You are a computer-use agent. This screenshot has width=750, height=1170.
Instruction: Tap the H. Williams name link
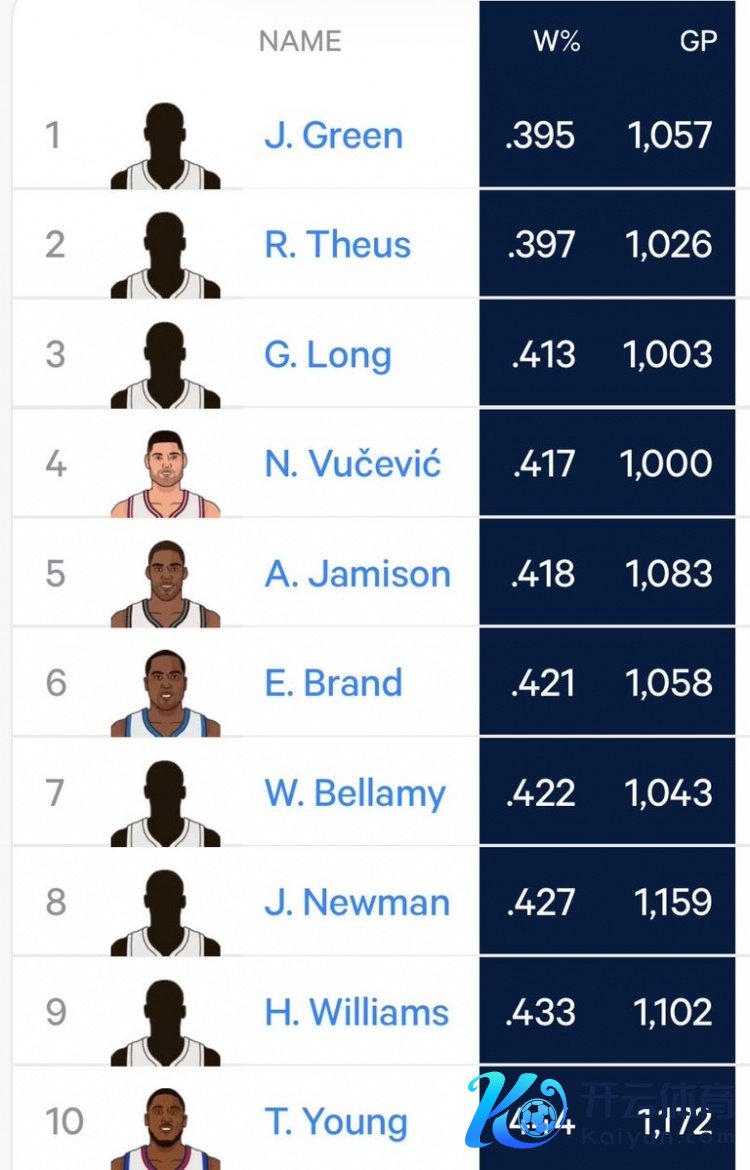(x=357, y=1012)
